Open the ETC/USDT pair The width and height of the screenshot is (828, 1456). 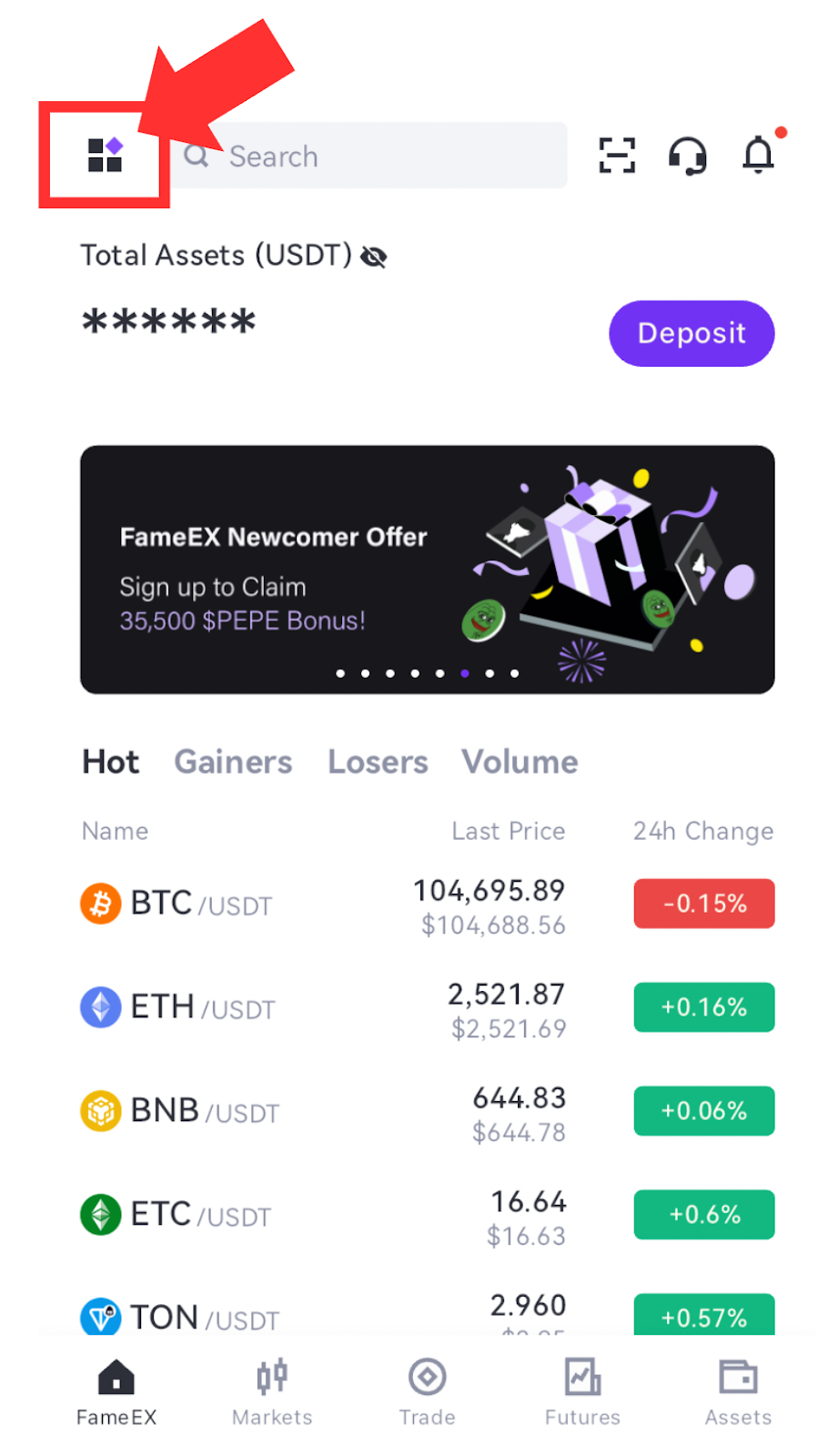pos(428,1216)
